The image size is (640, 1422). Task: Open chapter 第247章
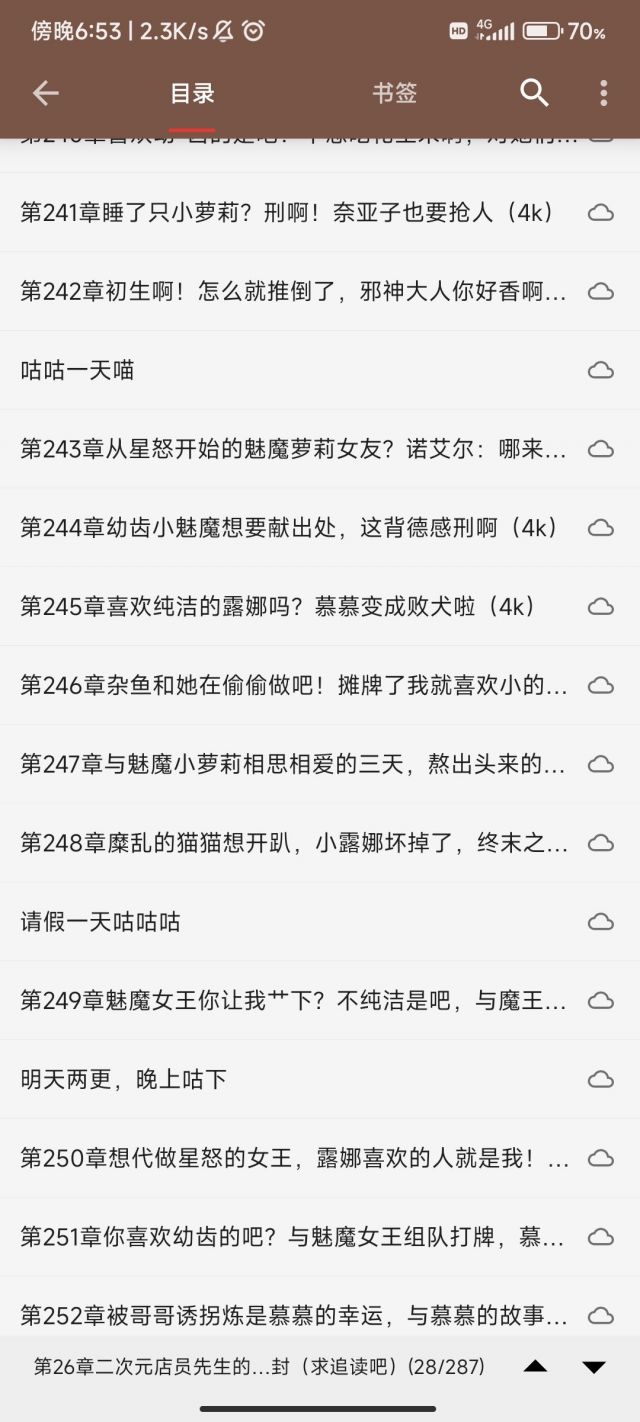tap(290, 765)
